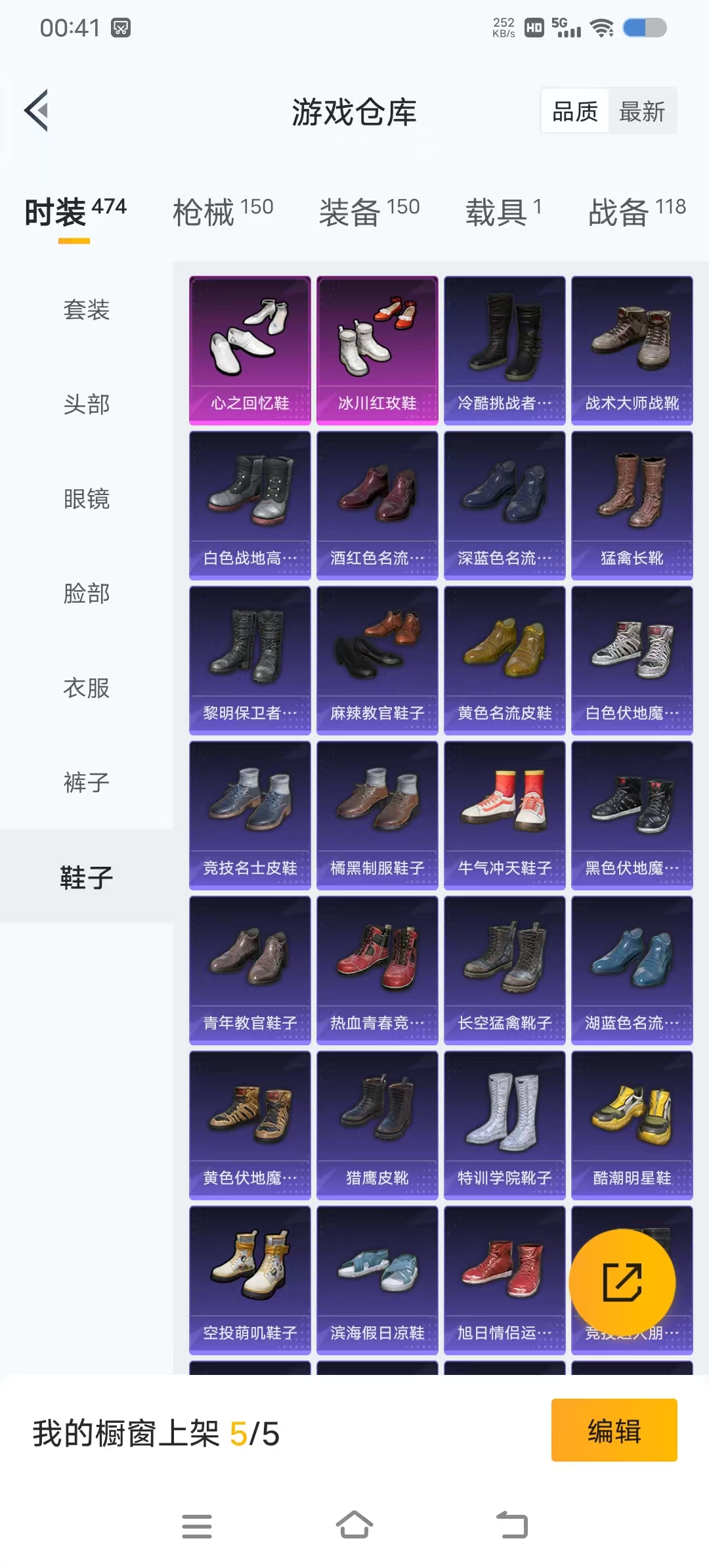Tap the yellow share floating button

(622, 1282)
